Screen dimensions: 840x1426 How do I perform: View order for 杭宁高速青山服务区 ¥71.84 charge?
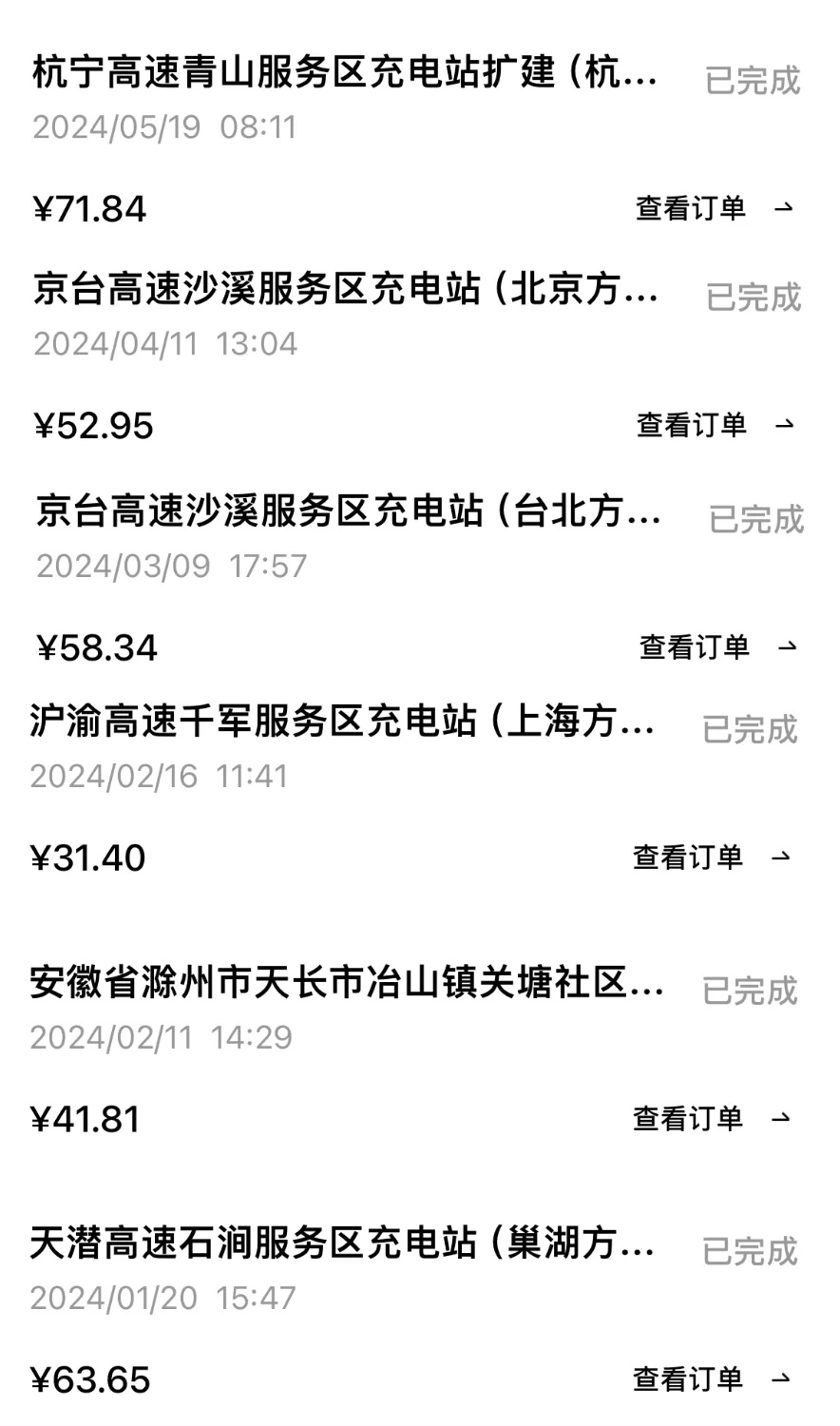(713, 208)
